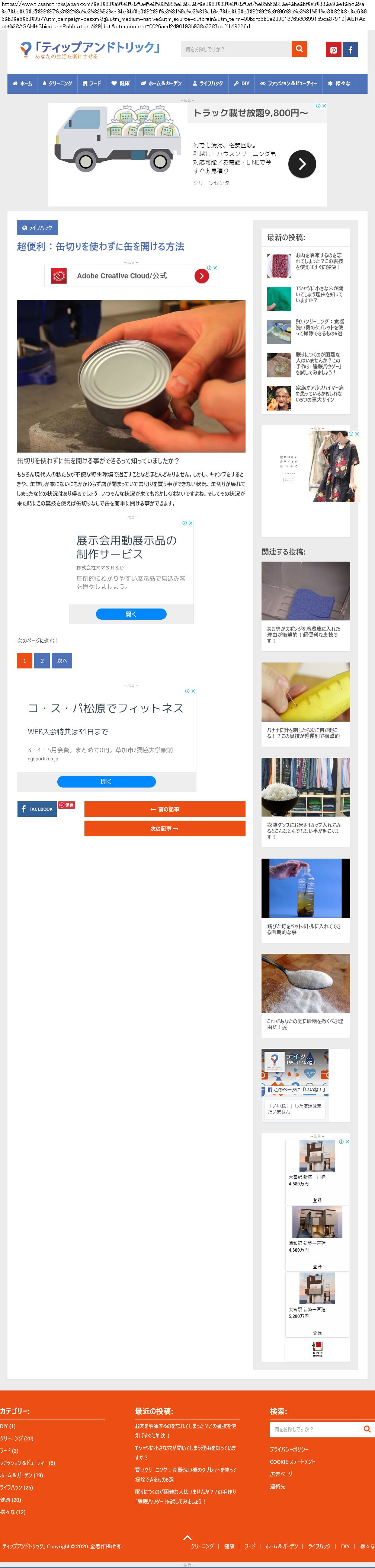Image resolution: width=375 pixels, height=1568 pixels.
Task: Open the Pinterest icon in the header
Action: point(333,50)
